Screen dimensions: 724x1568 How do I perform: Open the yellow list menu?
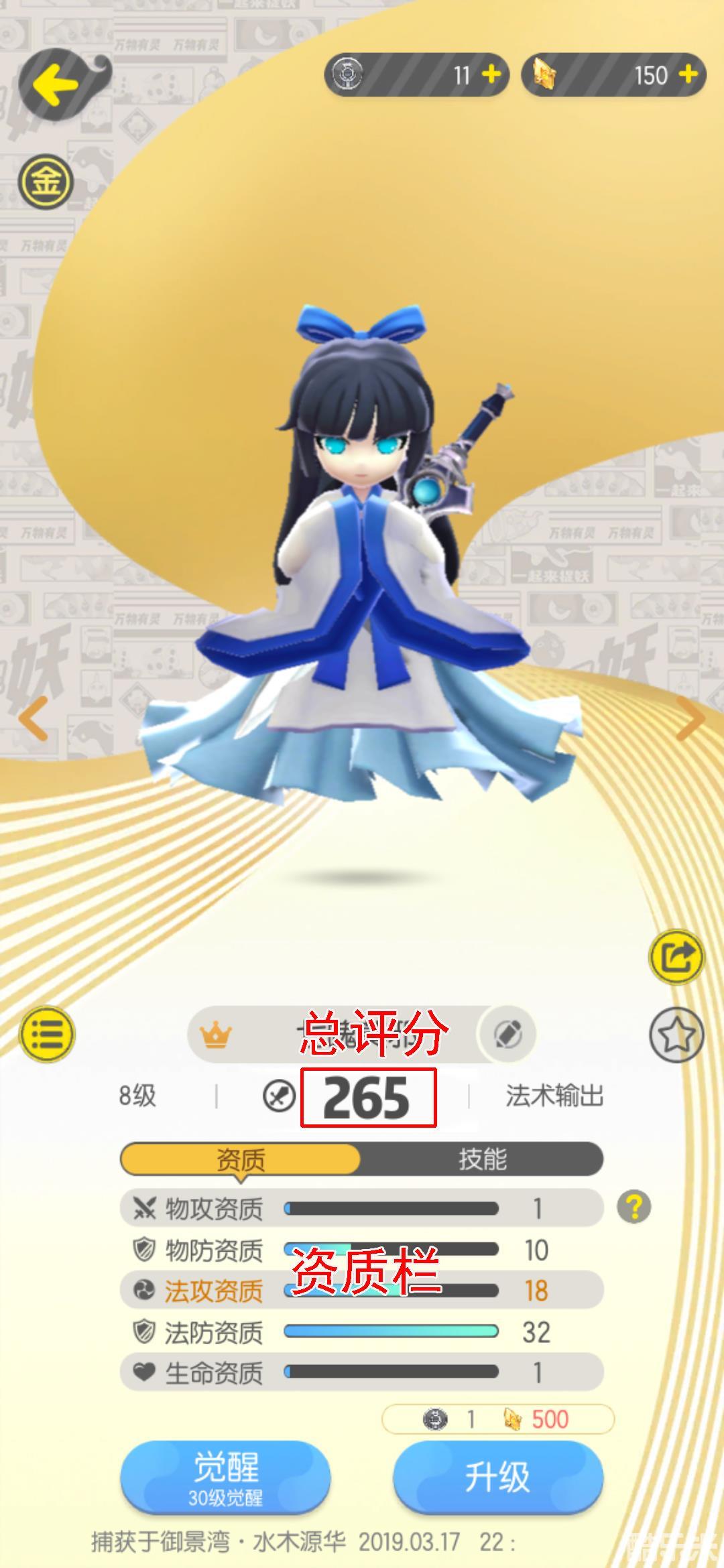[47, 1034]
